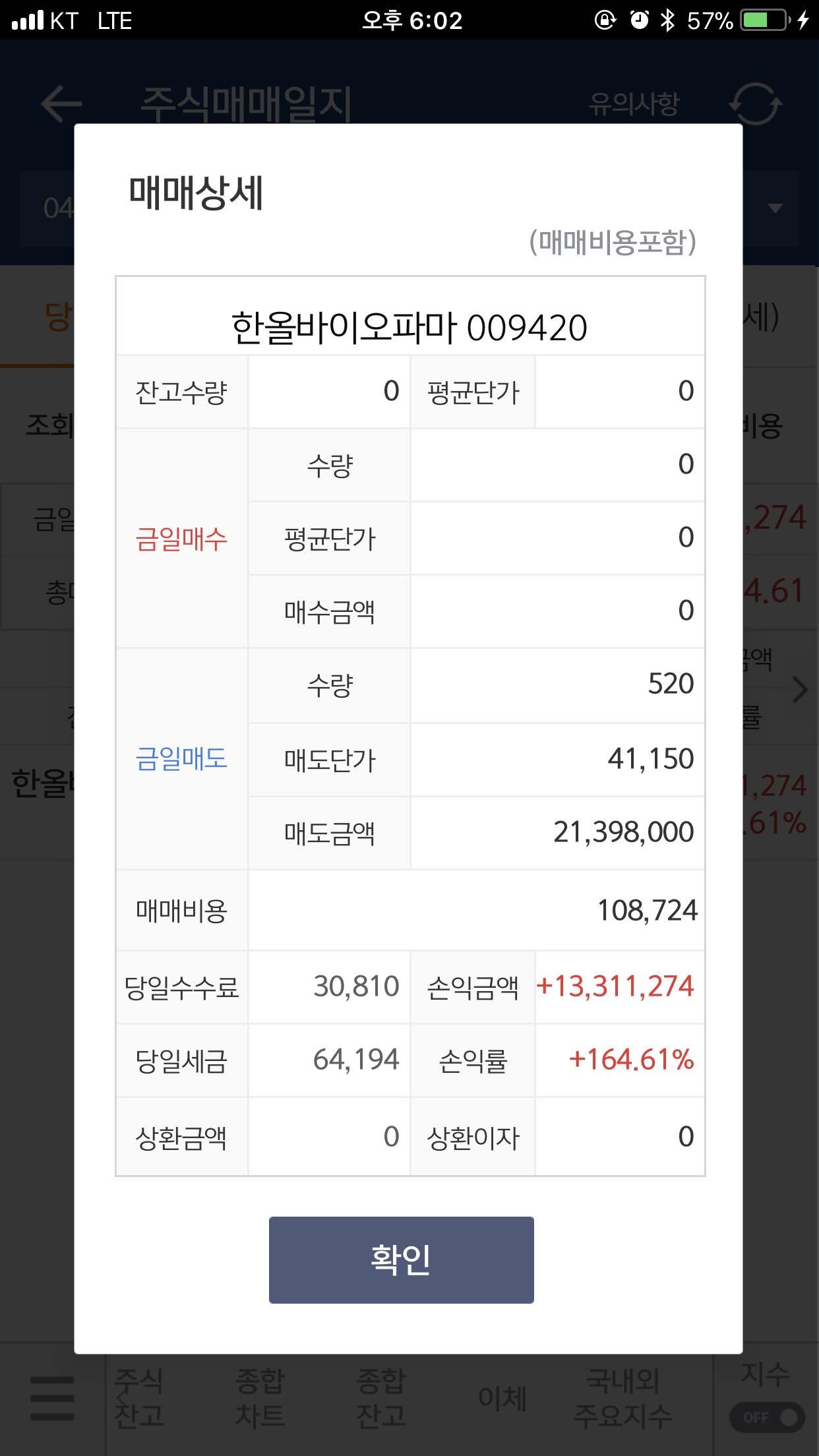Tap the Bluetooth status bar icon
Viewport: 819px width, 1456px height.
coord(668,21)
